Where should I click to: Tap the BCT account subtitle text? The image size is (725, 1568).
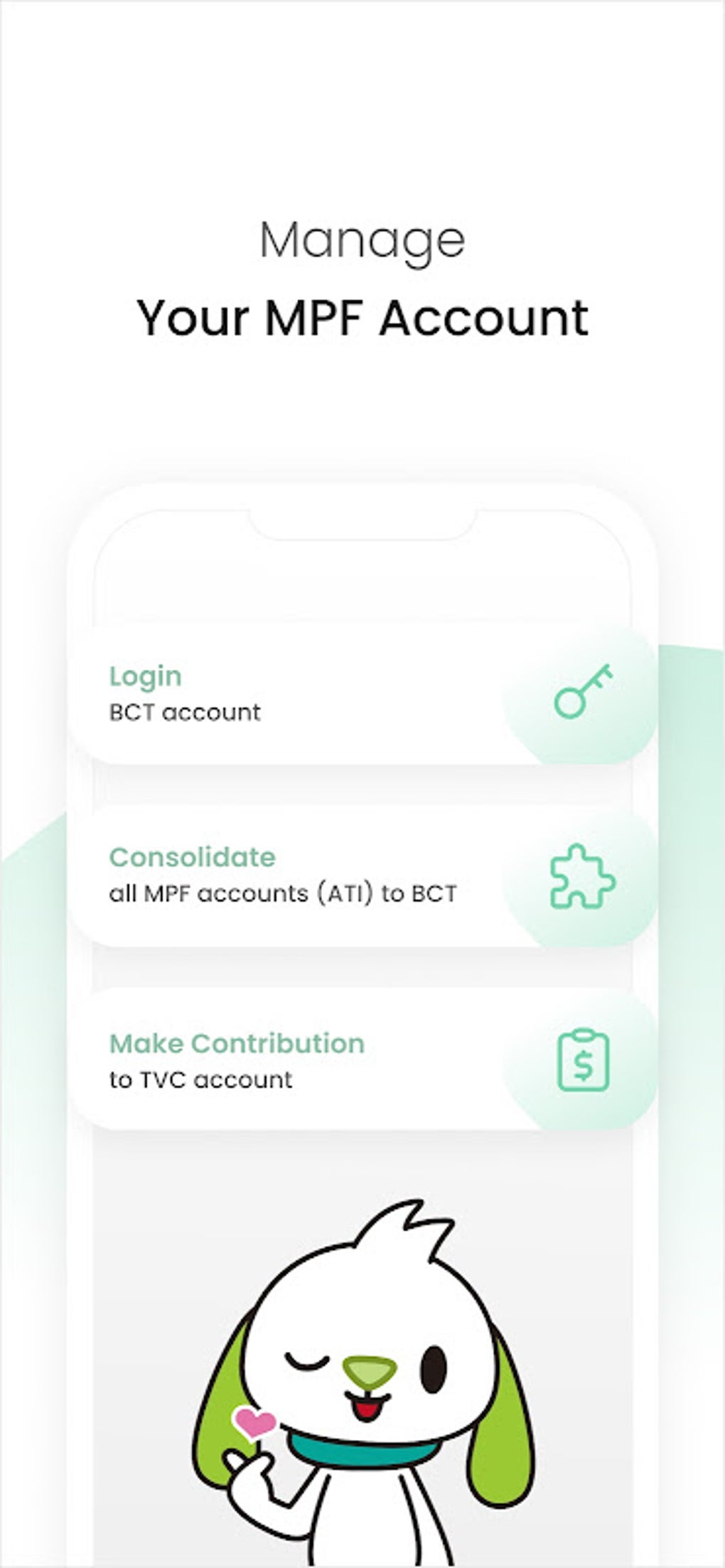click(185, 712)
